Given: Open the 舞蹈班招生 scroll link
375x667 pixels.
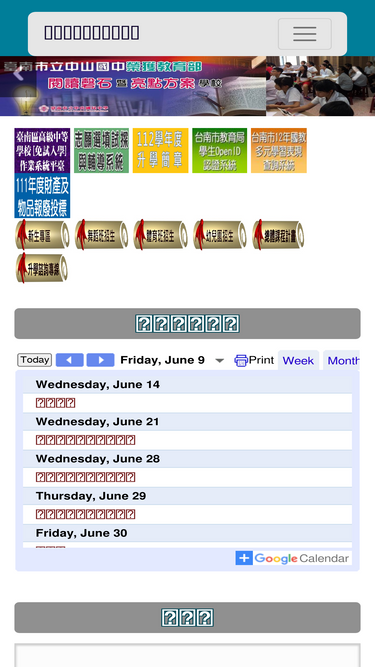Looking at the screenshot, I should coord(101,235).
